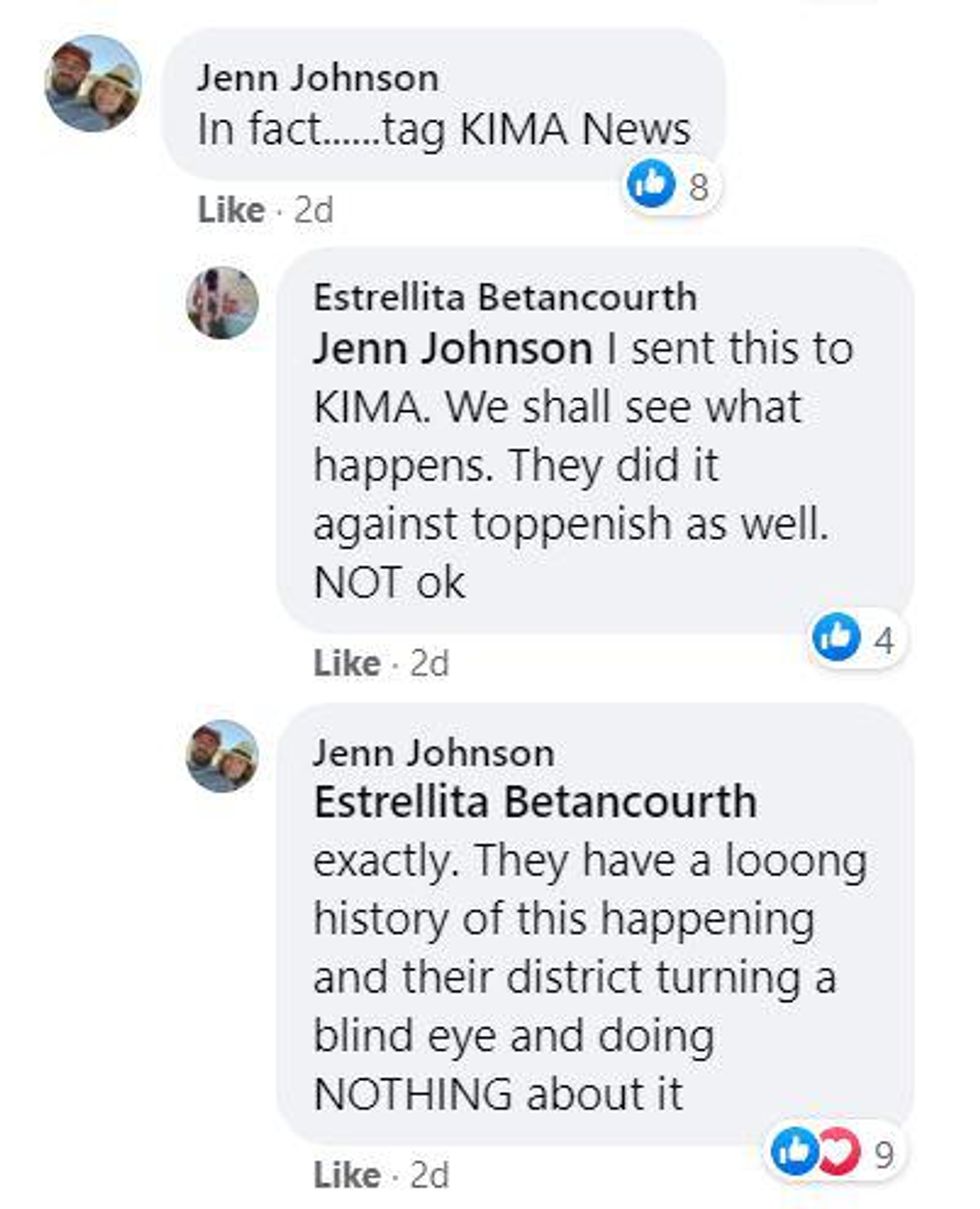Tap Jenn Johnson's profile picture on last reply
The height and width of the screenshot is (1209, 980).
point(222,755)
